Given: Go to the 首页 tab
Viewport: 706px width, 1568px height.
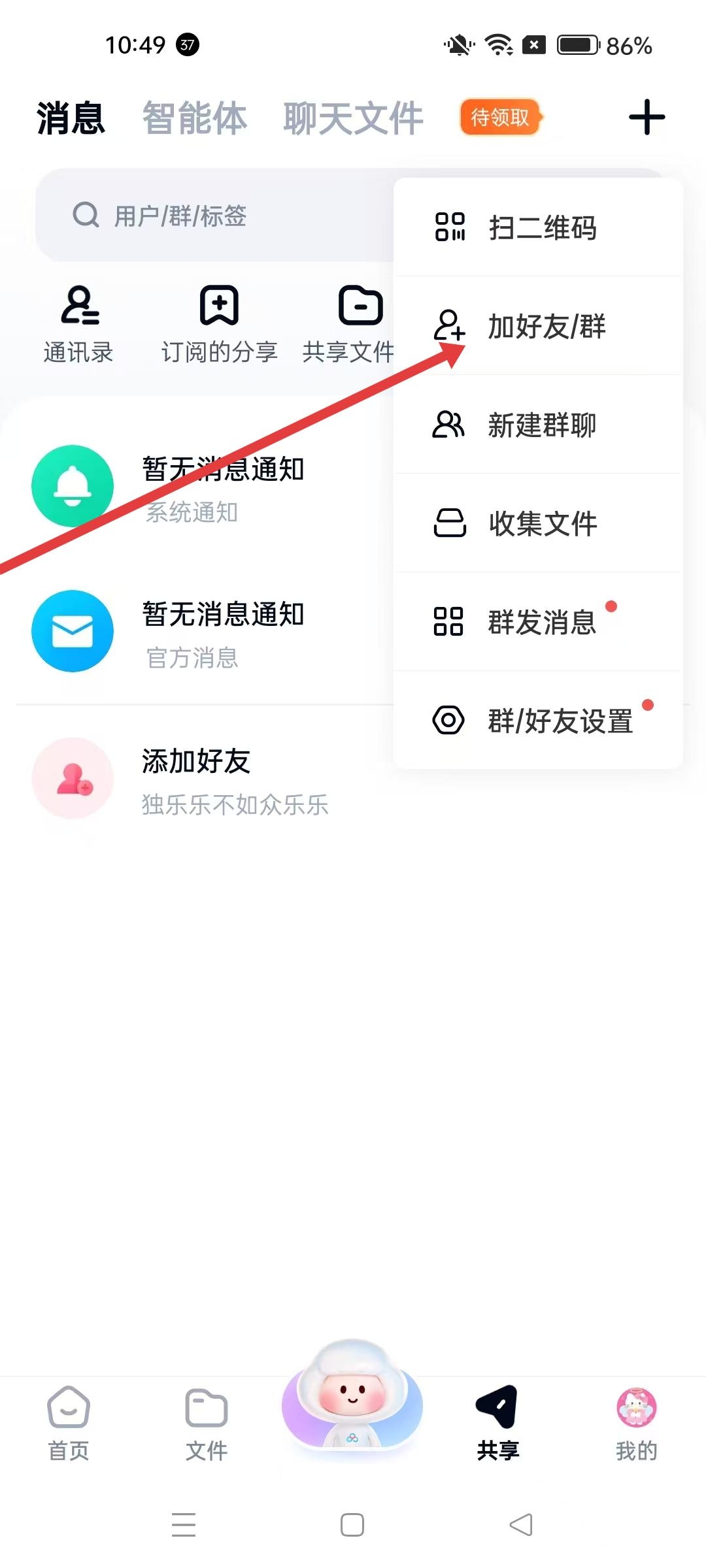Looking at the screenshot, I should point(68,1423).
